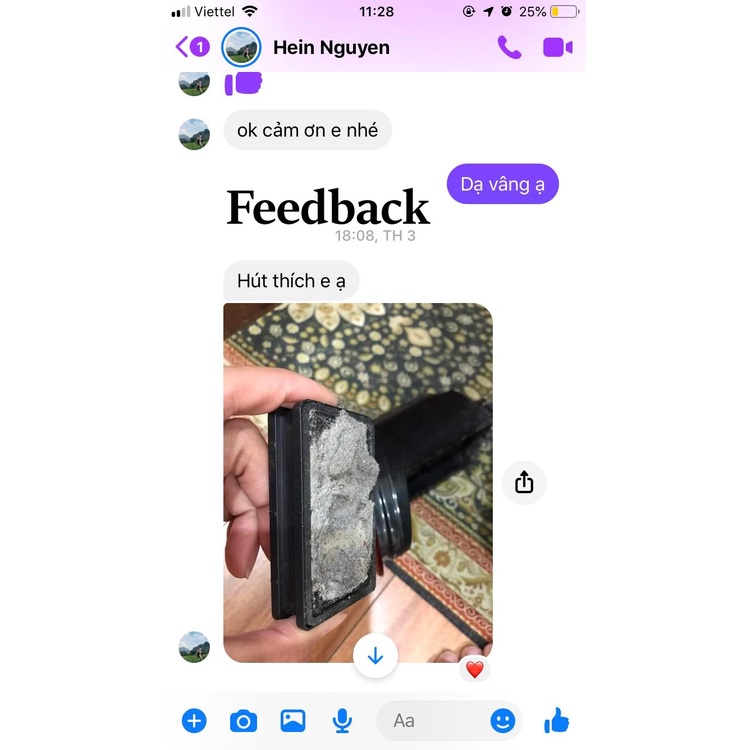This screenshot has width=750, height=750.
Task: Open the photo gallery picker
Action: coord(292,720)
